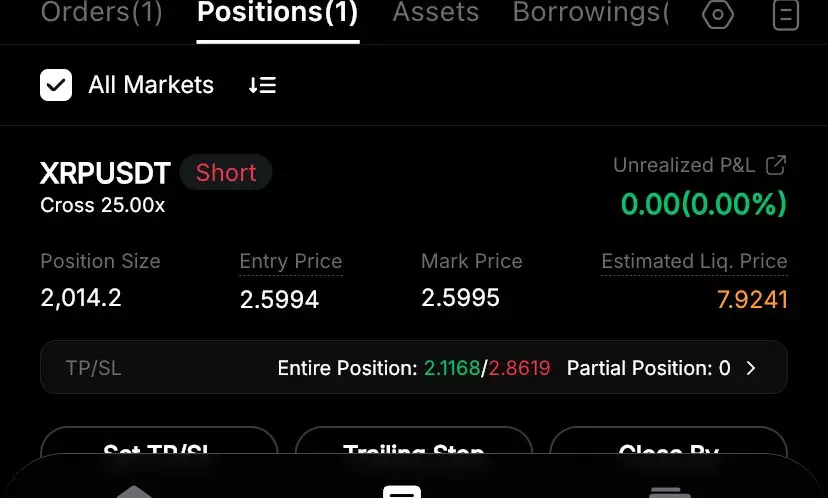Open the Assets tab

pyautogui.click(x=435, y=13)
